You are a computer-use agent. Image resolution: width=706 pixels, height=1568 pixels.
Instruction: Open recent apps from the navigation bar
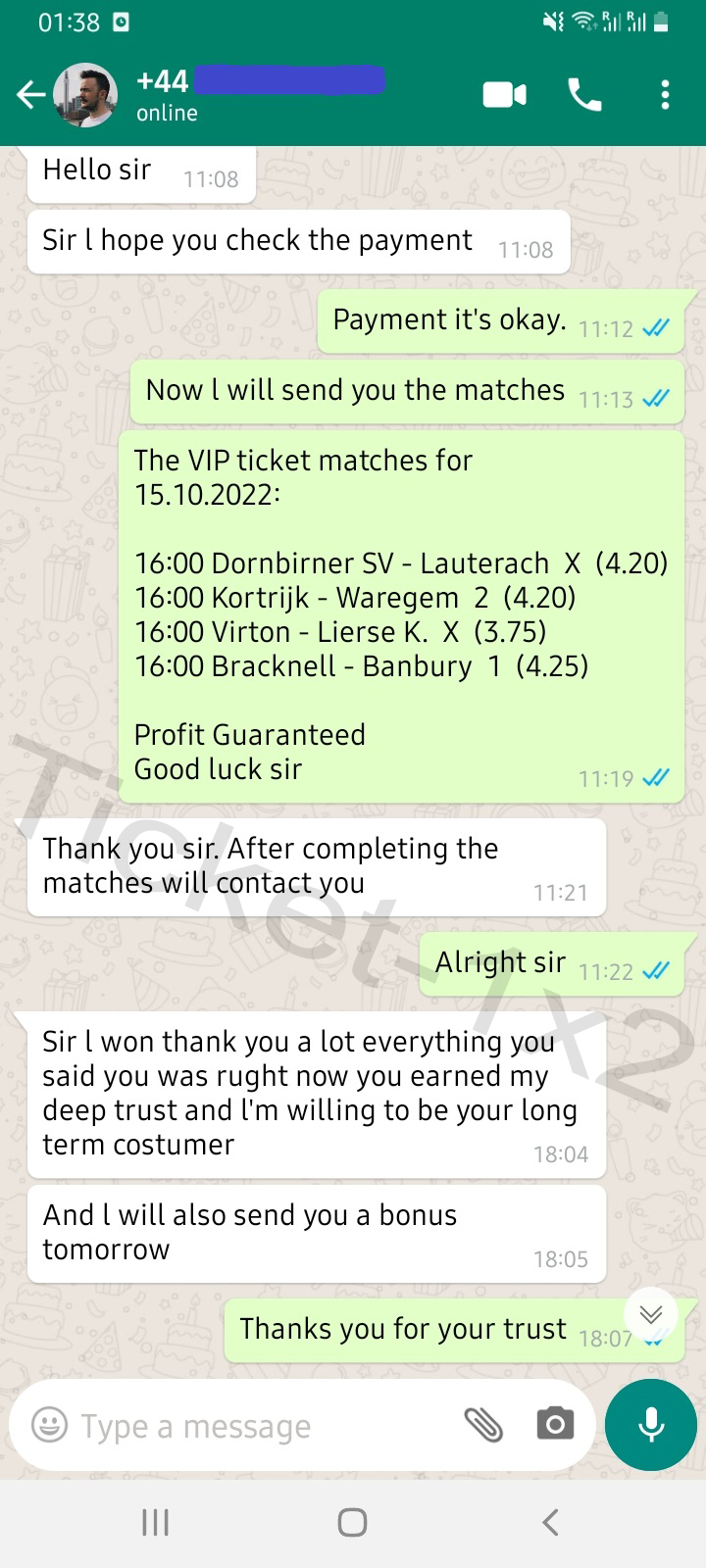156,1522
